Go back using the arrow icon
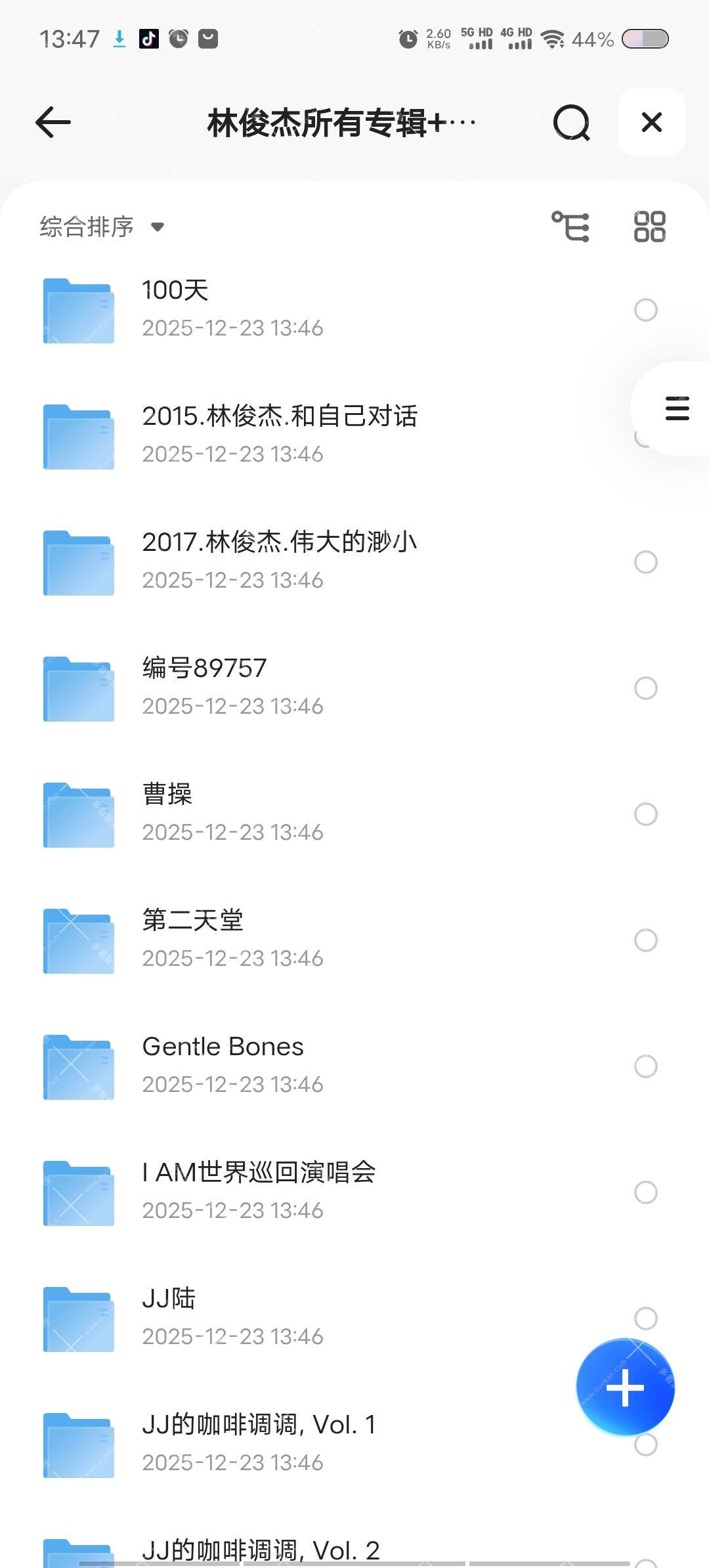The height and width of the screenshot is (1568, 709). (x=53, y=122)
